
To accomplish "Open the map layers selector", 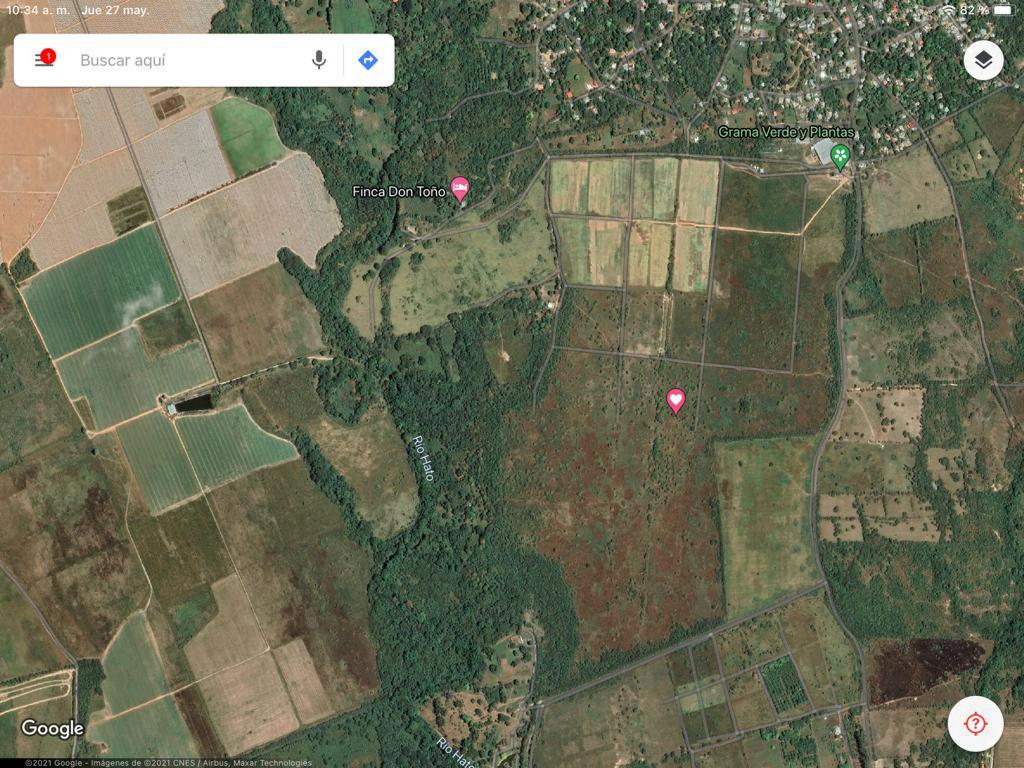I will click(983, 60).
